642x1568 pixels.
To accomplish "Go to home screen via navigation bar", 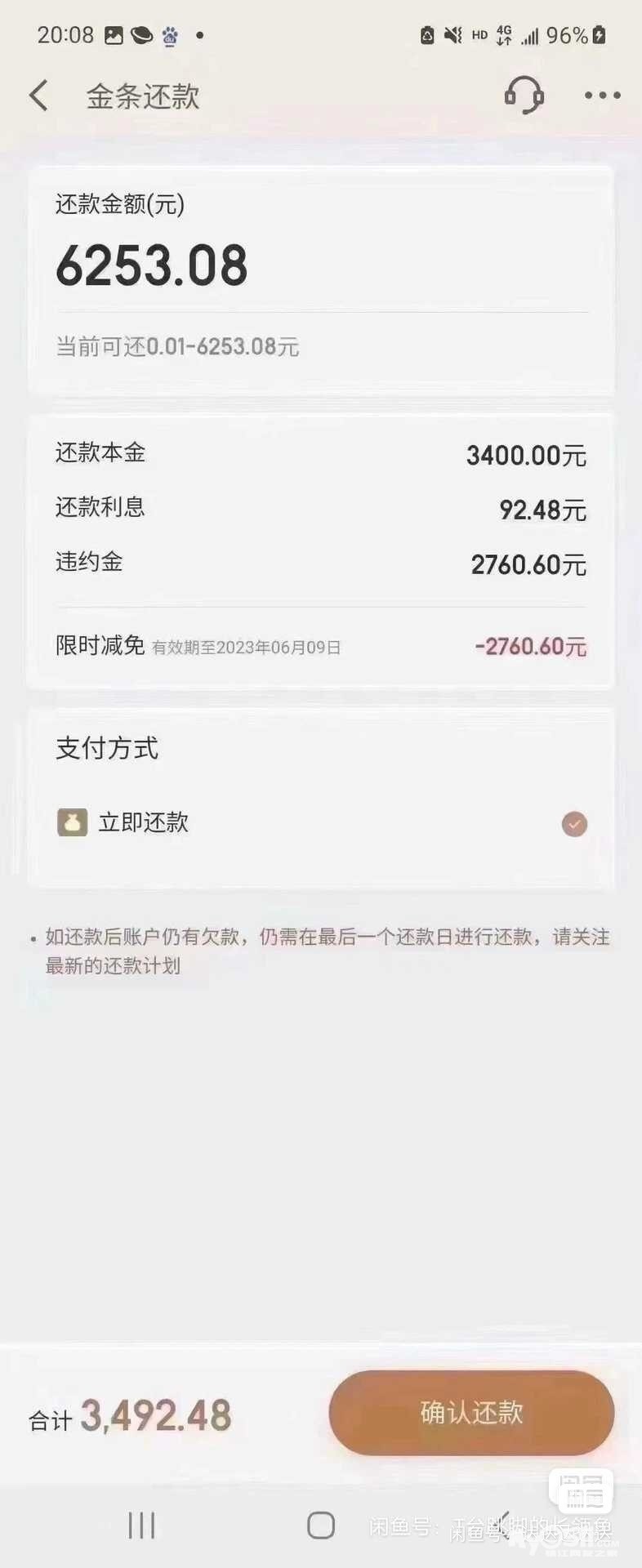I will (x=321, y=1524).
